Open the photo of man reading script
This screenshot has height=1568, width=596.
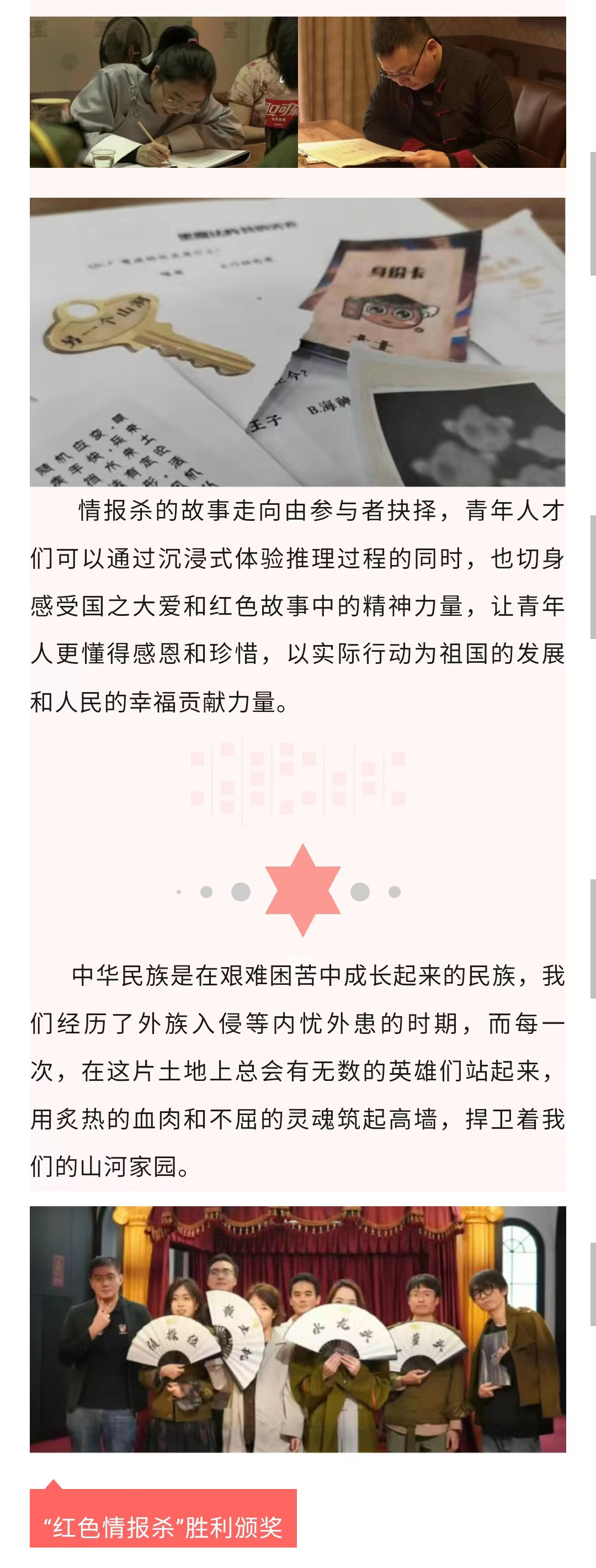432,92
